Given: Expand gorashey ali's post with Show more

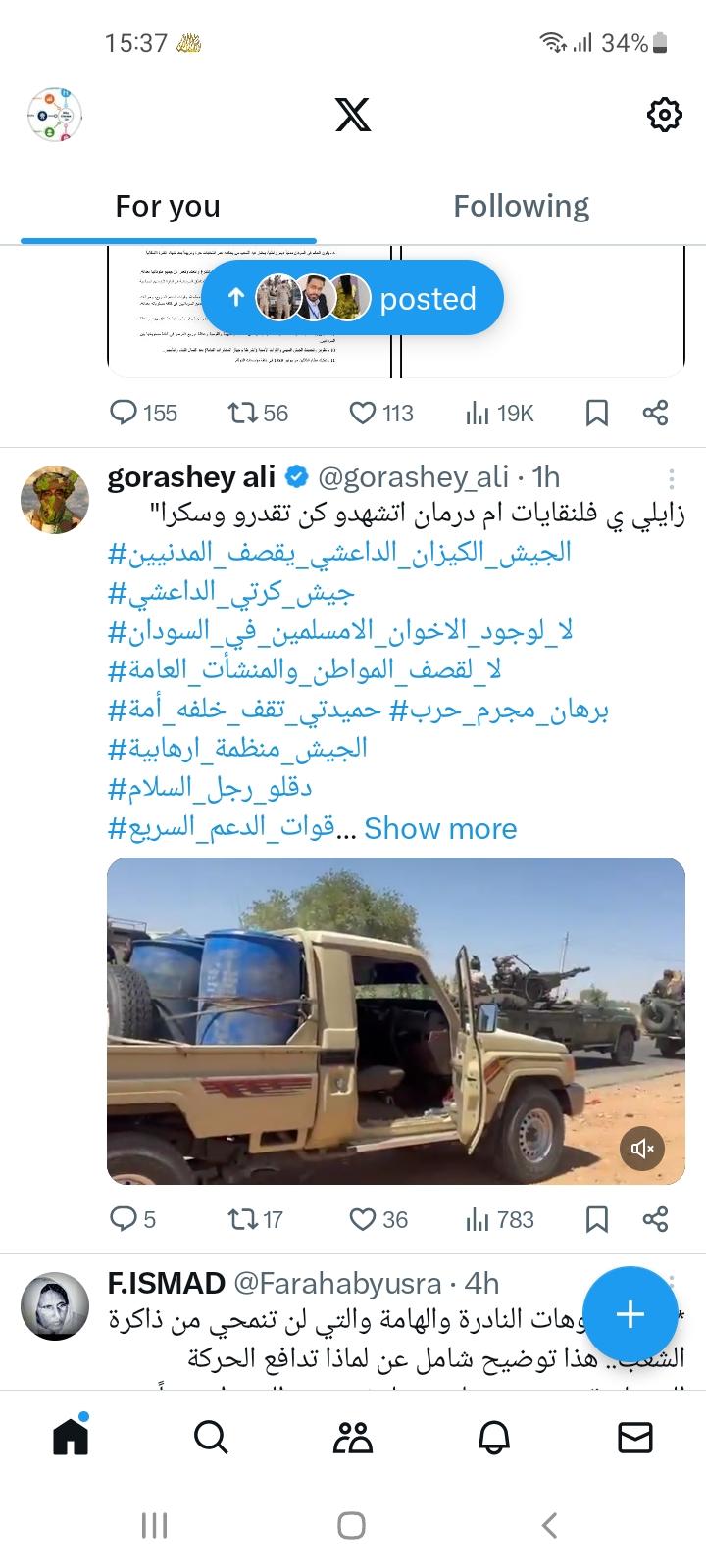Looking at the screenshot, I should 440,829.
